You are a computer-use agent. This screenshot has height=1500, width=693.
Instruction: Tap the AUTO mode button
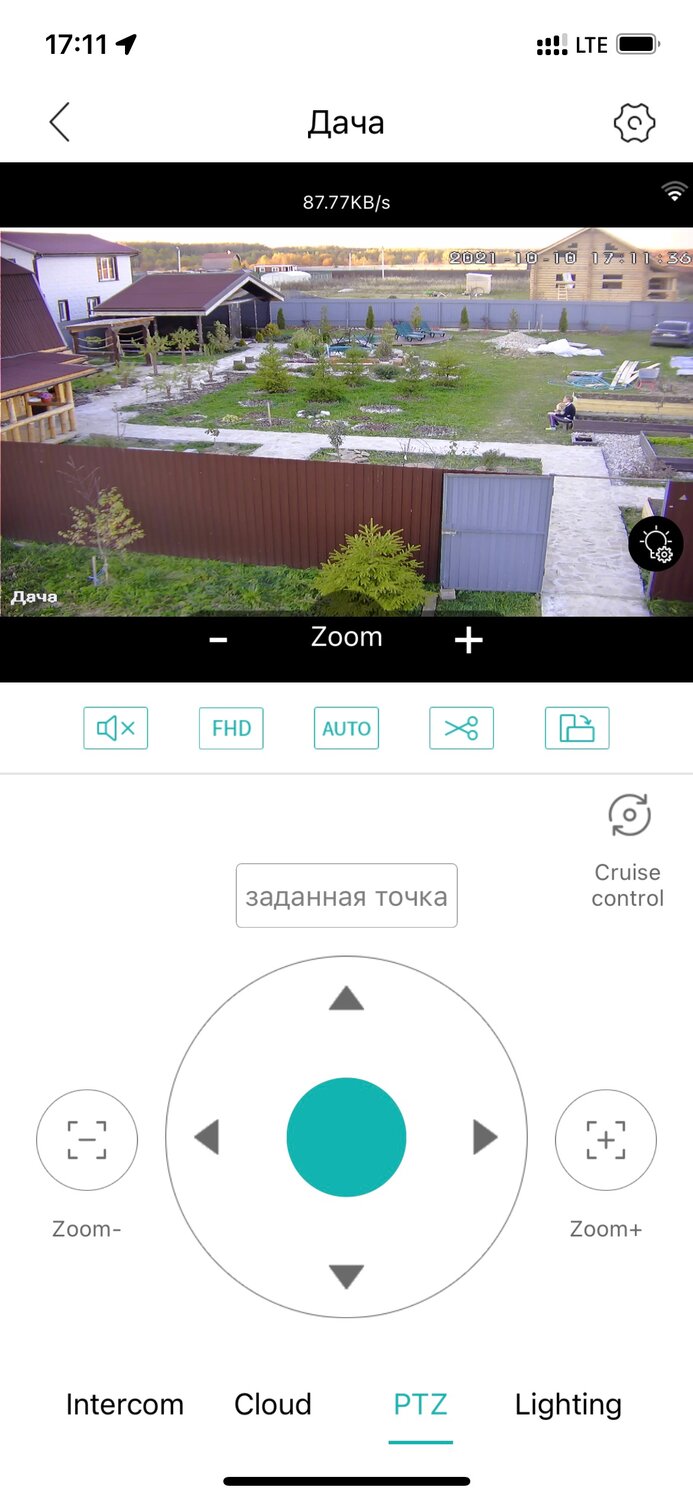pyautogui.click(x=346, y=728)
